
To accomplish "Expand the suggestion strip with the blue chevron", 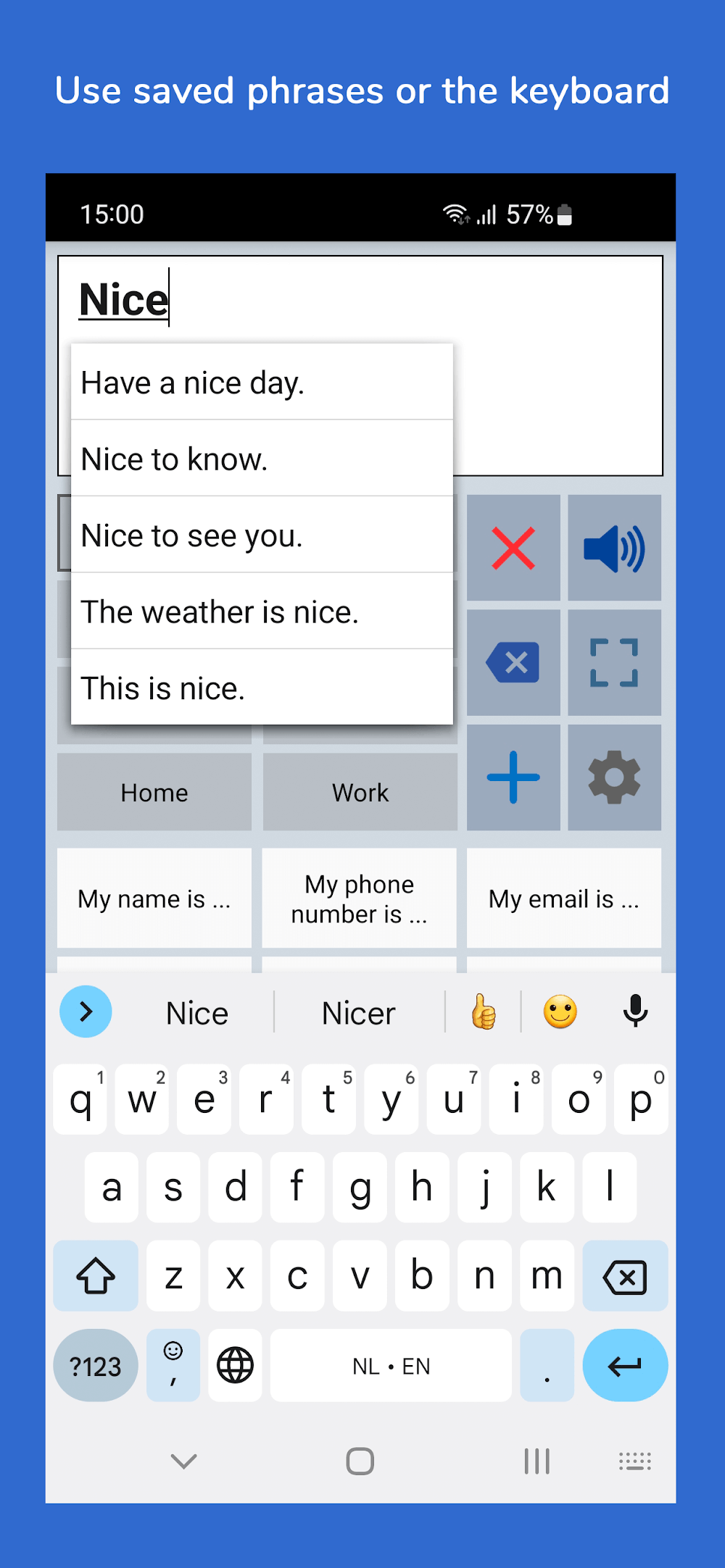I will pos(86,1012).
